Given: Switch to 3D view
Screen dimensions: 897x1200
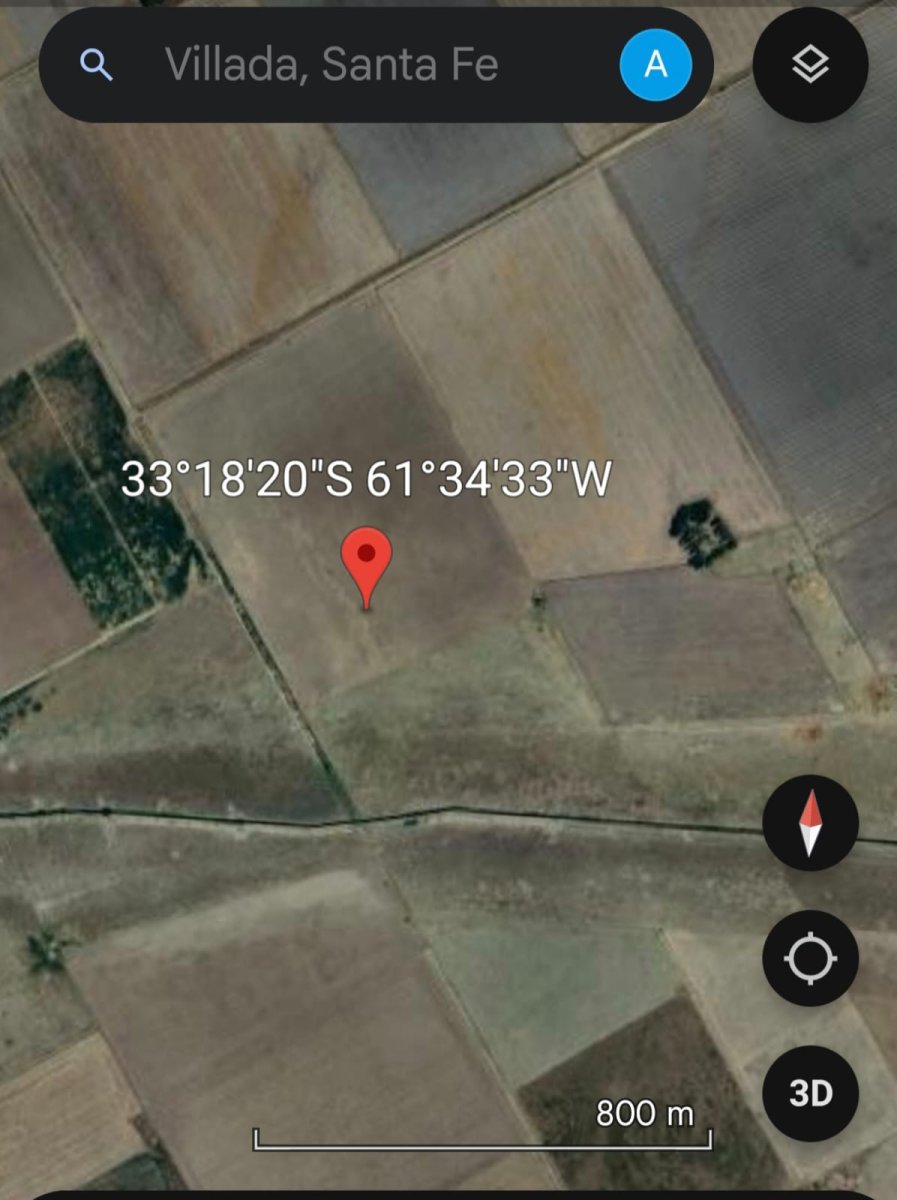Looking at the screenshot, I should pos(810,1093).
